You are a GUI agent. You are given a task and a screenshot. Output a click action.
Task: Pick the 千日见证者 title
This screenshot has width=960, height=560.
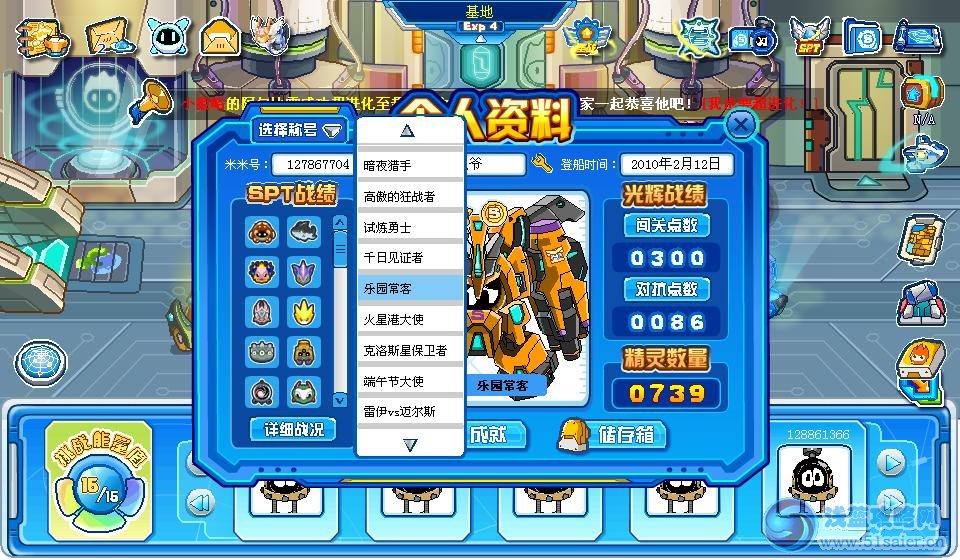tap(410, 258)
